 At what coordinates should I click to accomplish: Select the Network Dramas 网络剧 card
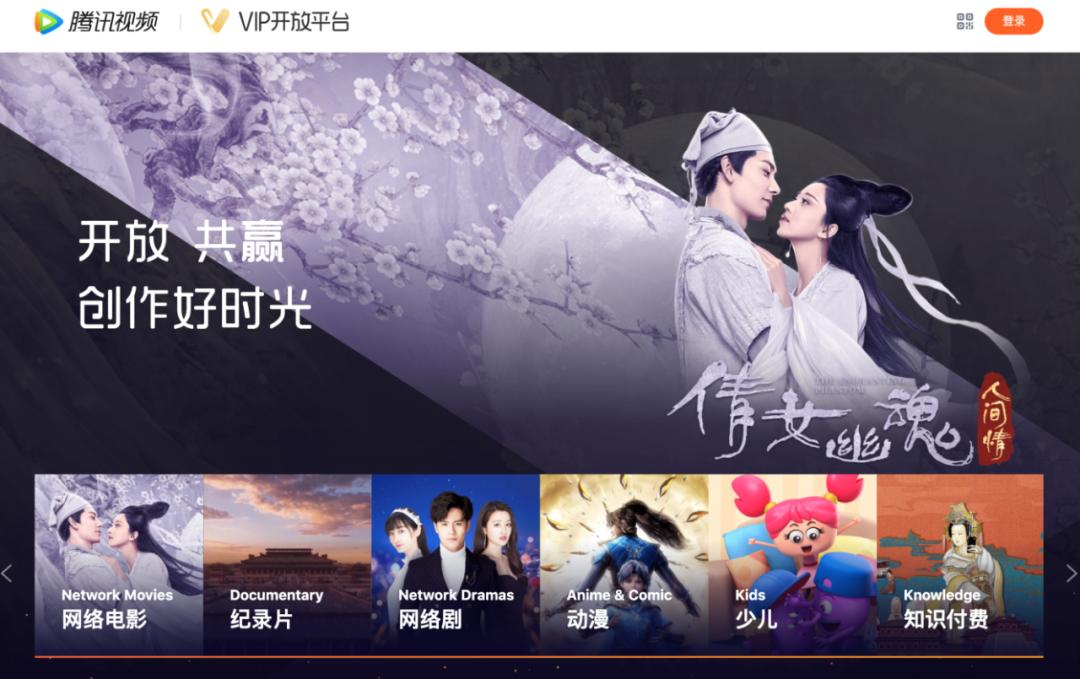(x=456, y=565)
